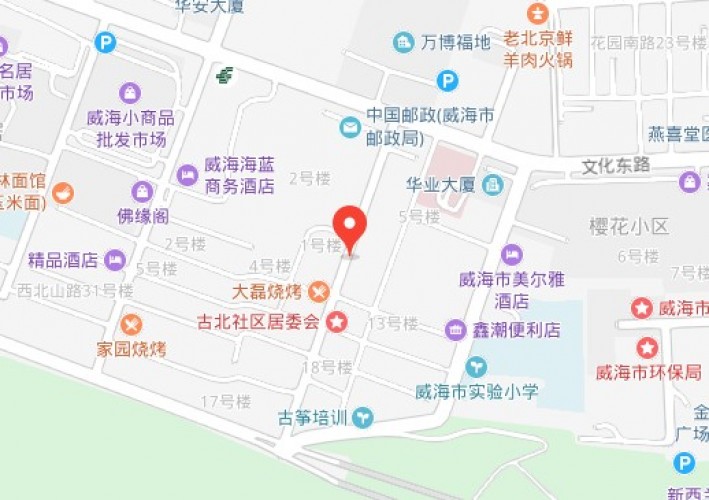Tap the 精品酒店 hotel marker
The height and width of the screenshot is (500, 709).
116,260
